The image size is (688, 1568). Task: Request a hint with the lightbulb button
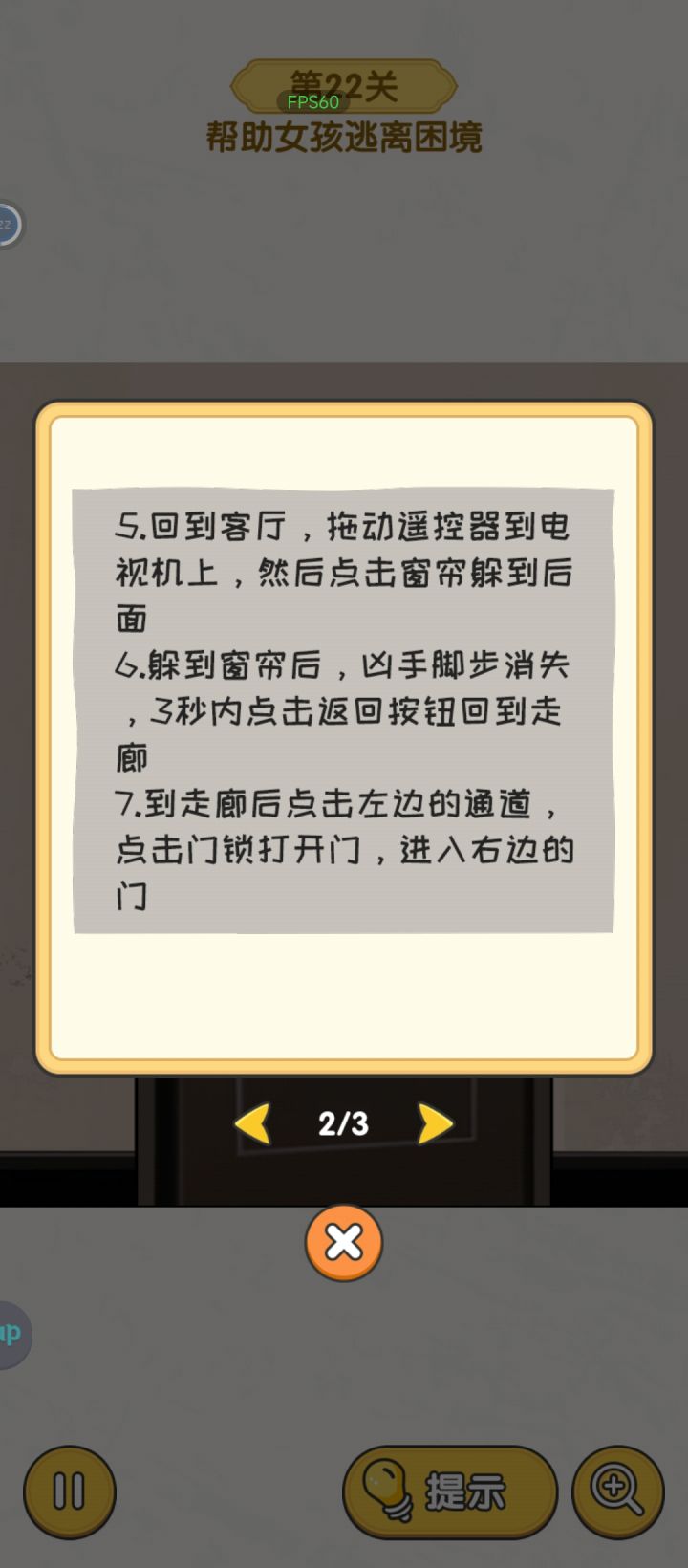[x=449, y=1492]
